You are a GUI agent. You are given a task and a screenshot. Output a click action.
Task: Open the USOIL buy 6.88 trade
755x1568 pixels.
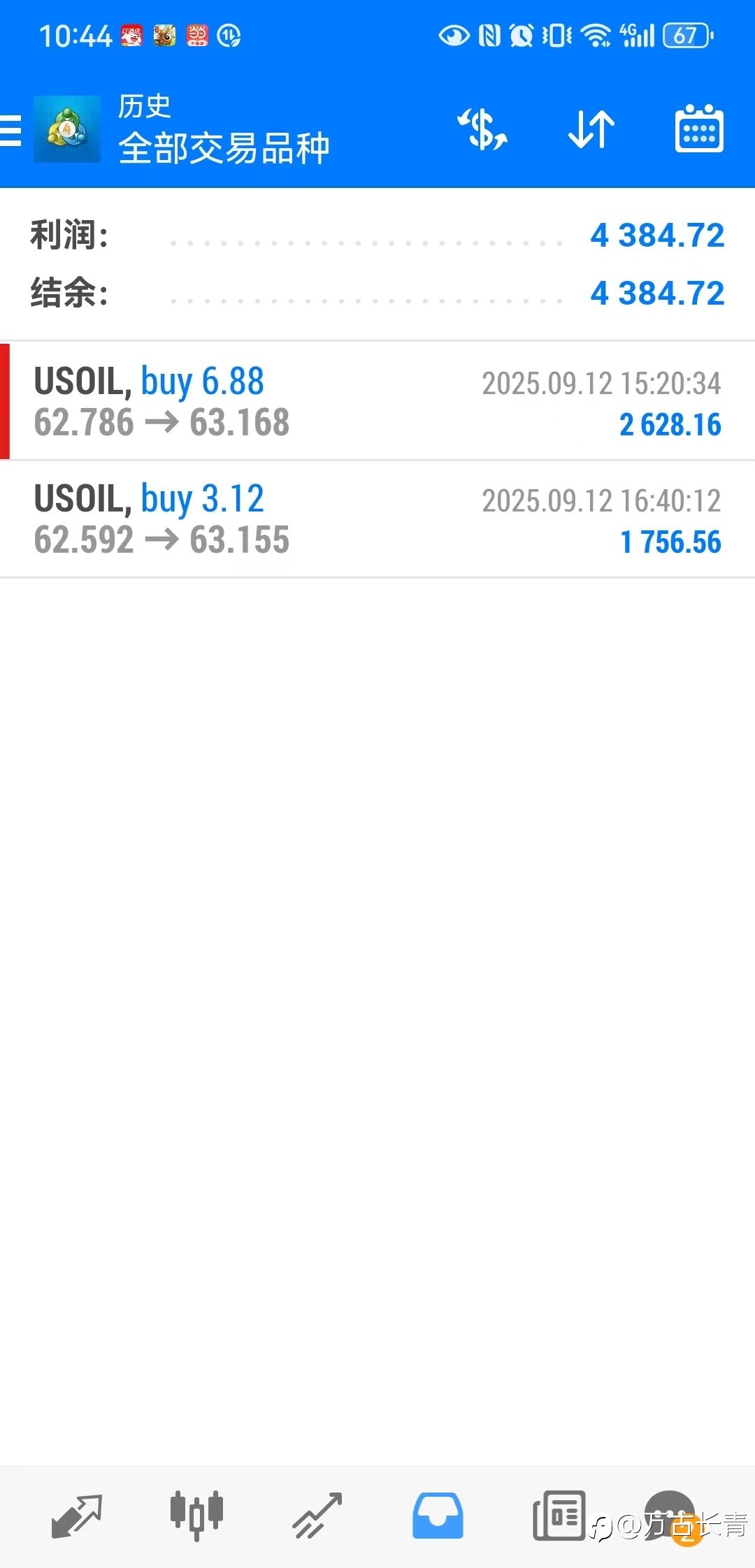[377, 401]
